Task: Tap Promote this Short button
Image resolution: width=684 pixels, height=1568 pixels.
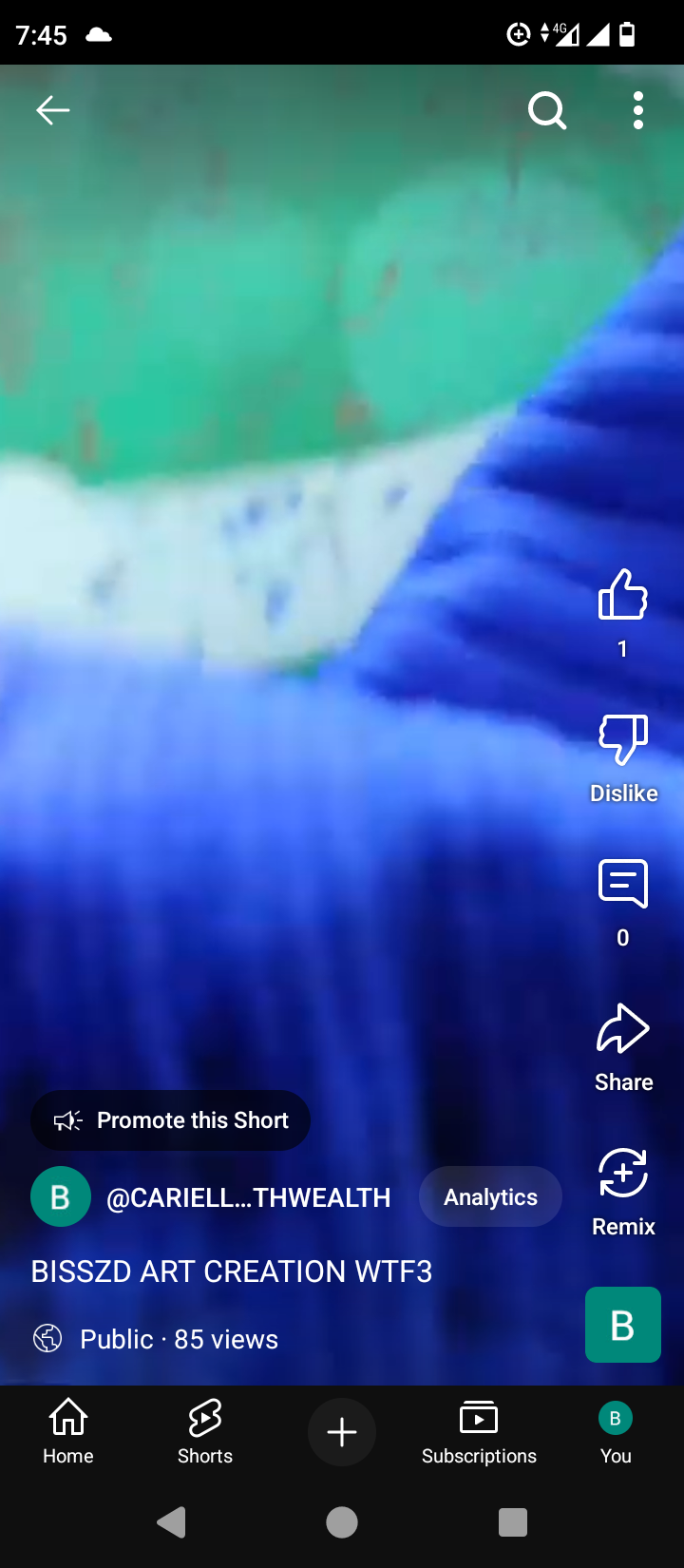Action: pyautogui.click(x=171, y=1120)
